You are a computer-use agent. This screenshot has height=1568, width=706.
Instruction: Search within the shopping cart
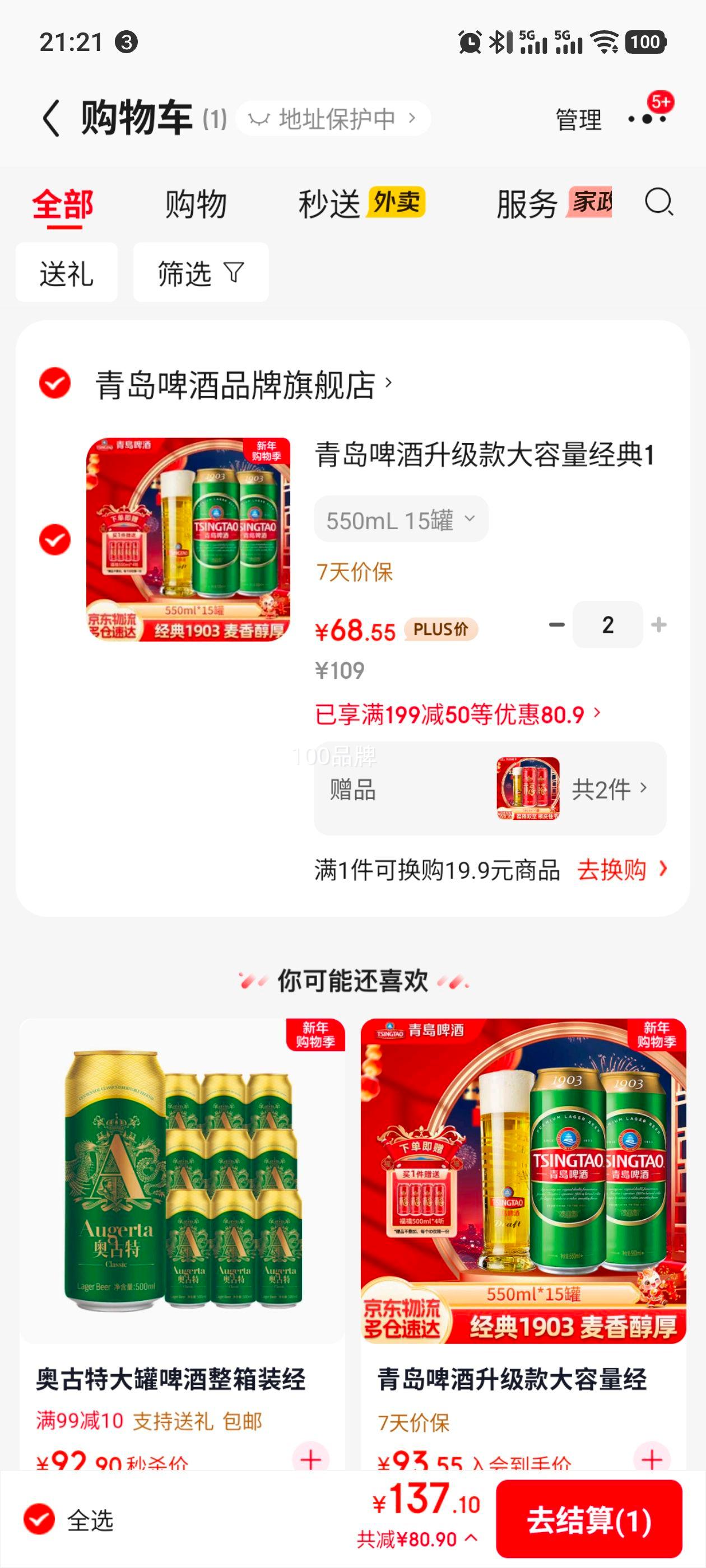coord(658,202)
